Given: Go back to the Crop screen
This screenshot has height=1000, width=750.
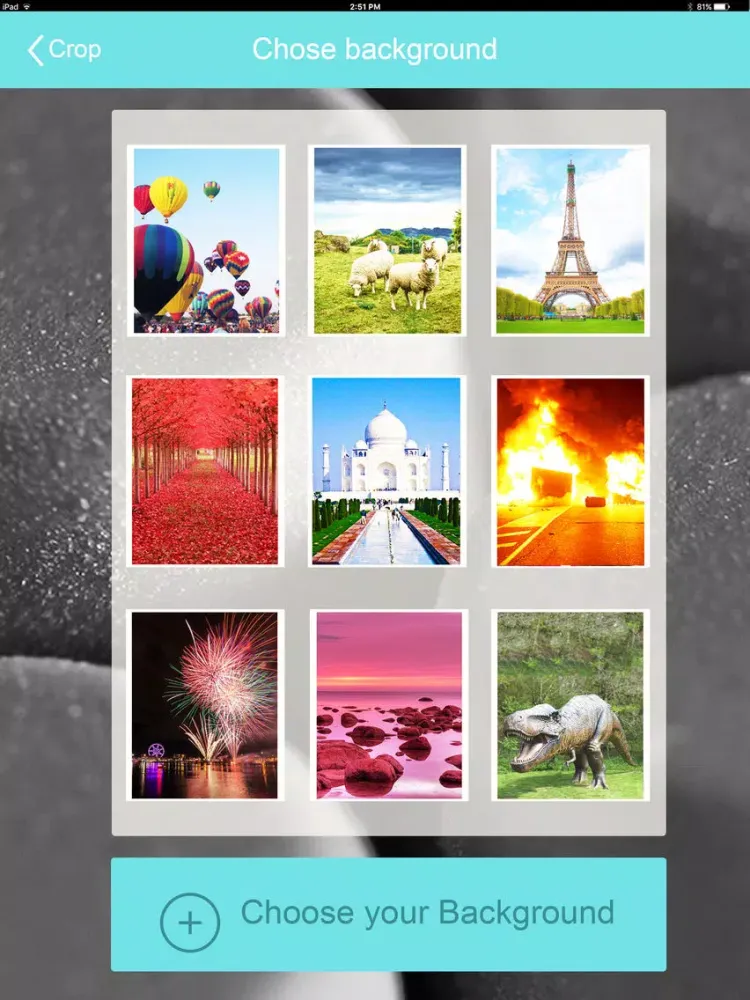Looking at the screenshot, I should pyautogui.click(x=64, y=49).
